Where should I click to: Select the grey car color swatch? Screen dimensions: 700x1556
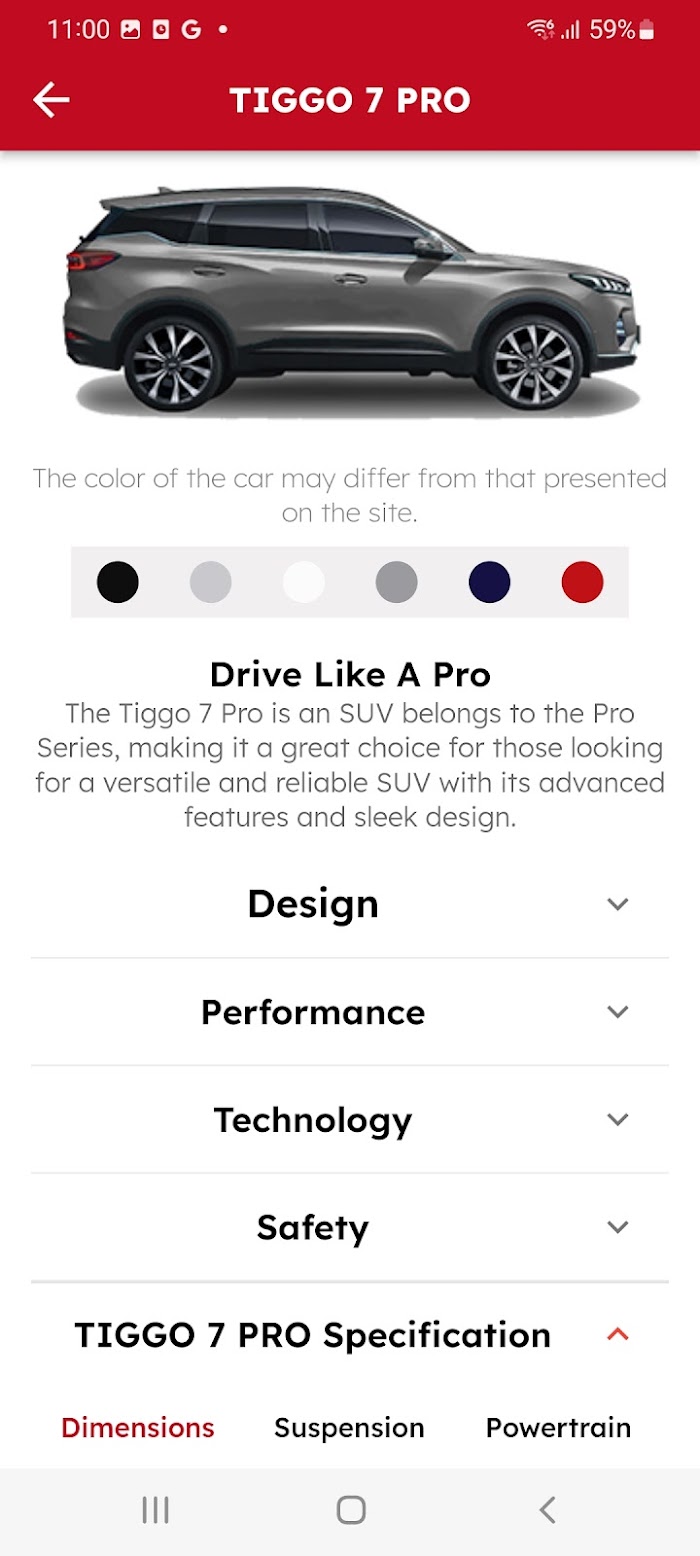coord(397,582)
